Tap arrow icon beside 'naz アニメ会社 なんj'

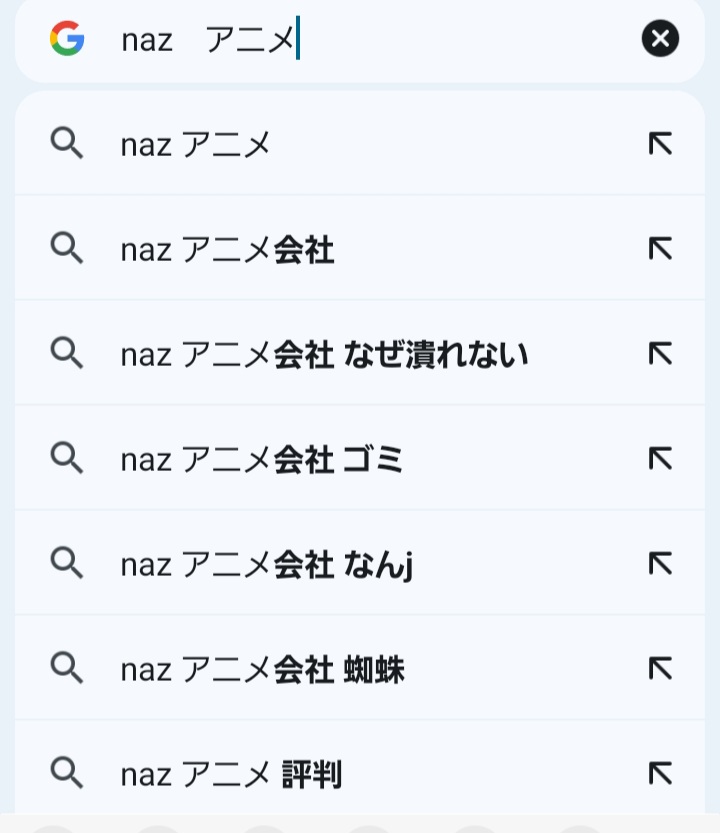(660, 564)
